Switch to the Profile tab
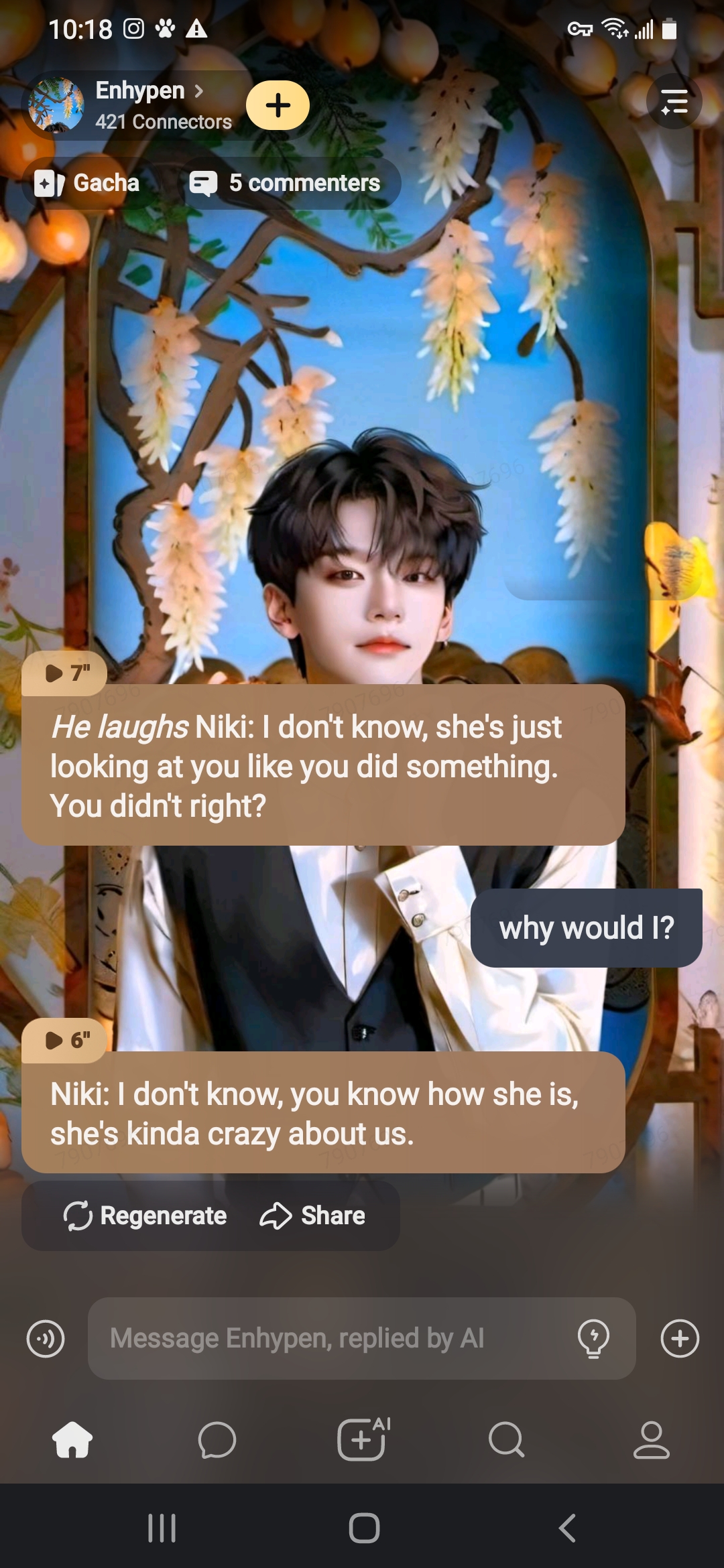Screen dimensions: 724x1568 651,1439
